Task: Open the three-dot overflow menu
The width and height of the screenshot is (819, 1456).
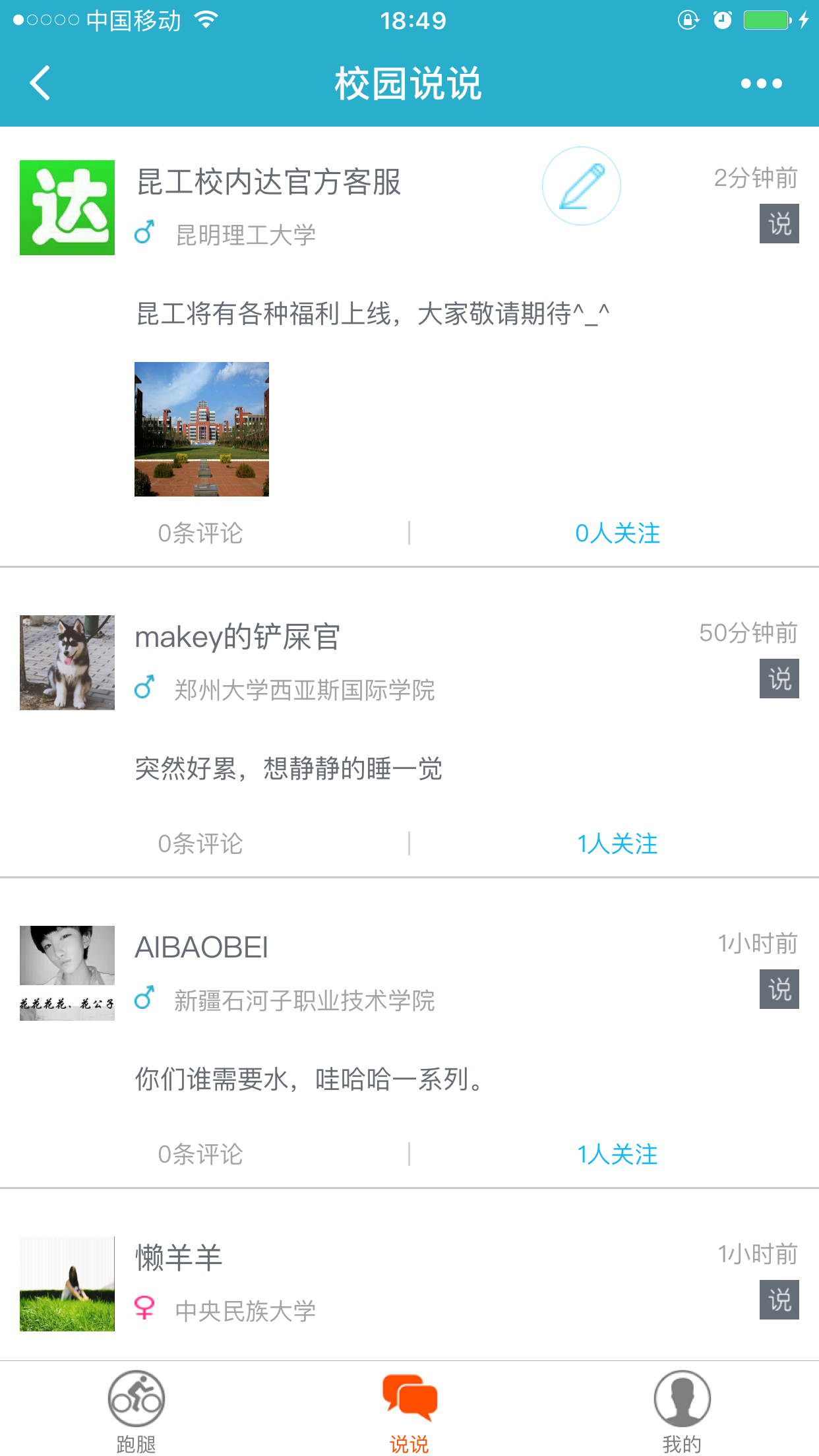Action: [x=761, y=84]
